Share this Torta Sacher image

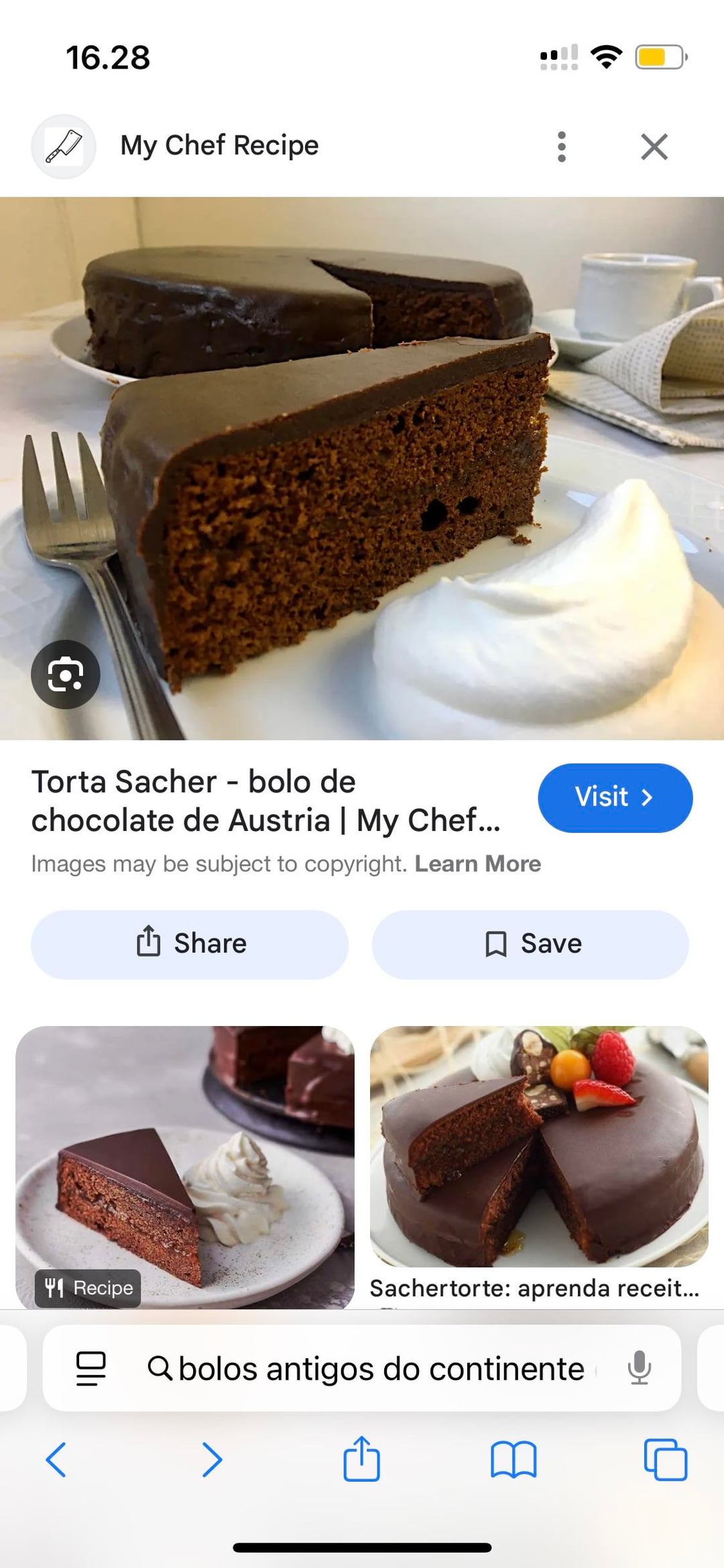click(190, 944)
